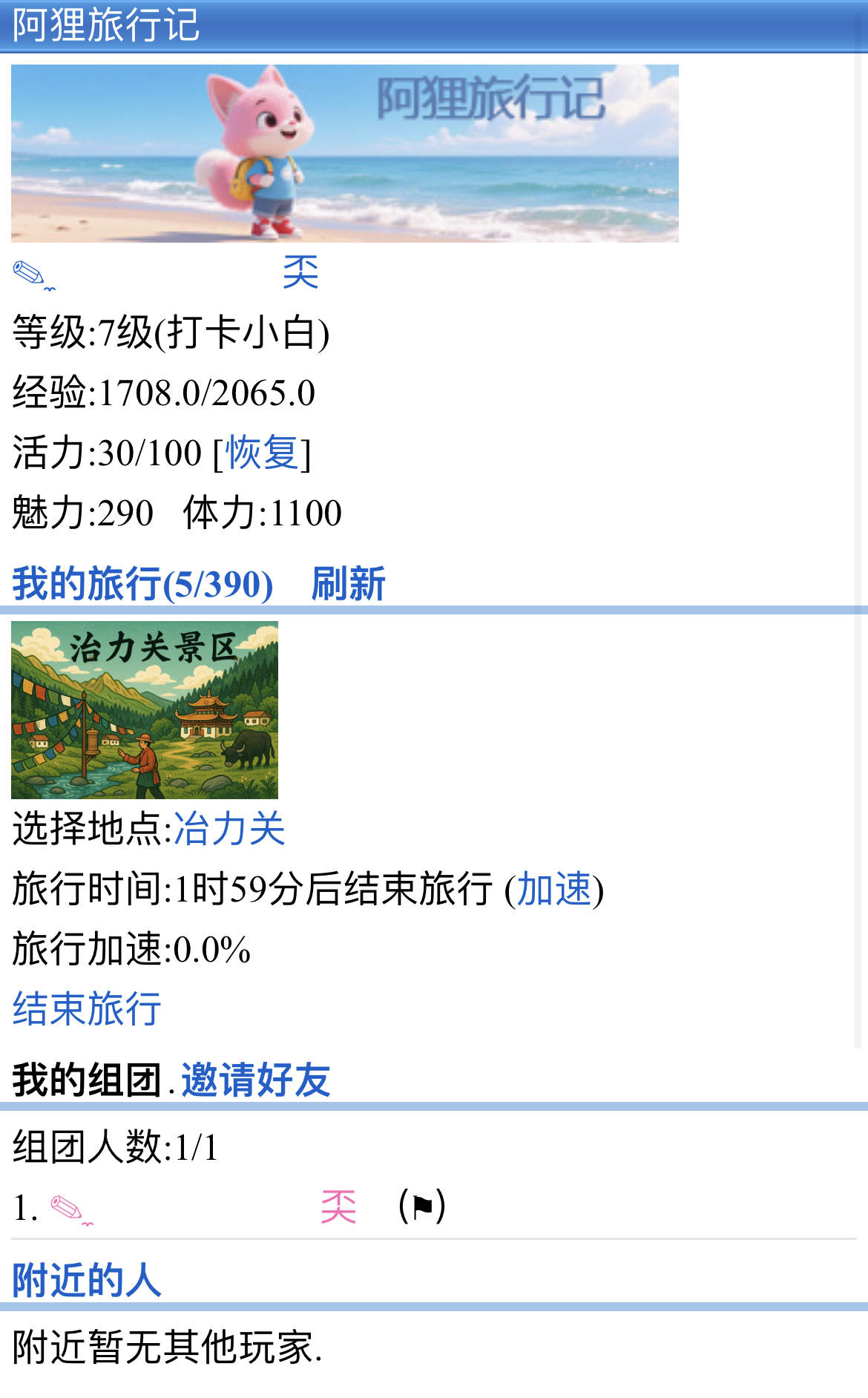The width and height of the screenshot is (868, 1398).
Task: Tap 刷新 to refresh travel
Action: click(x=348, y=583)
